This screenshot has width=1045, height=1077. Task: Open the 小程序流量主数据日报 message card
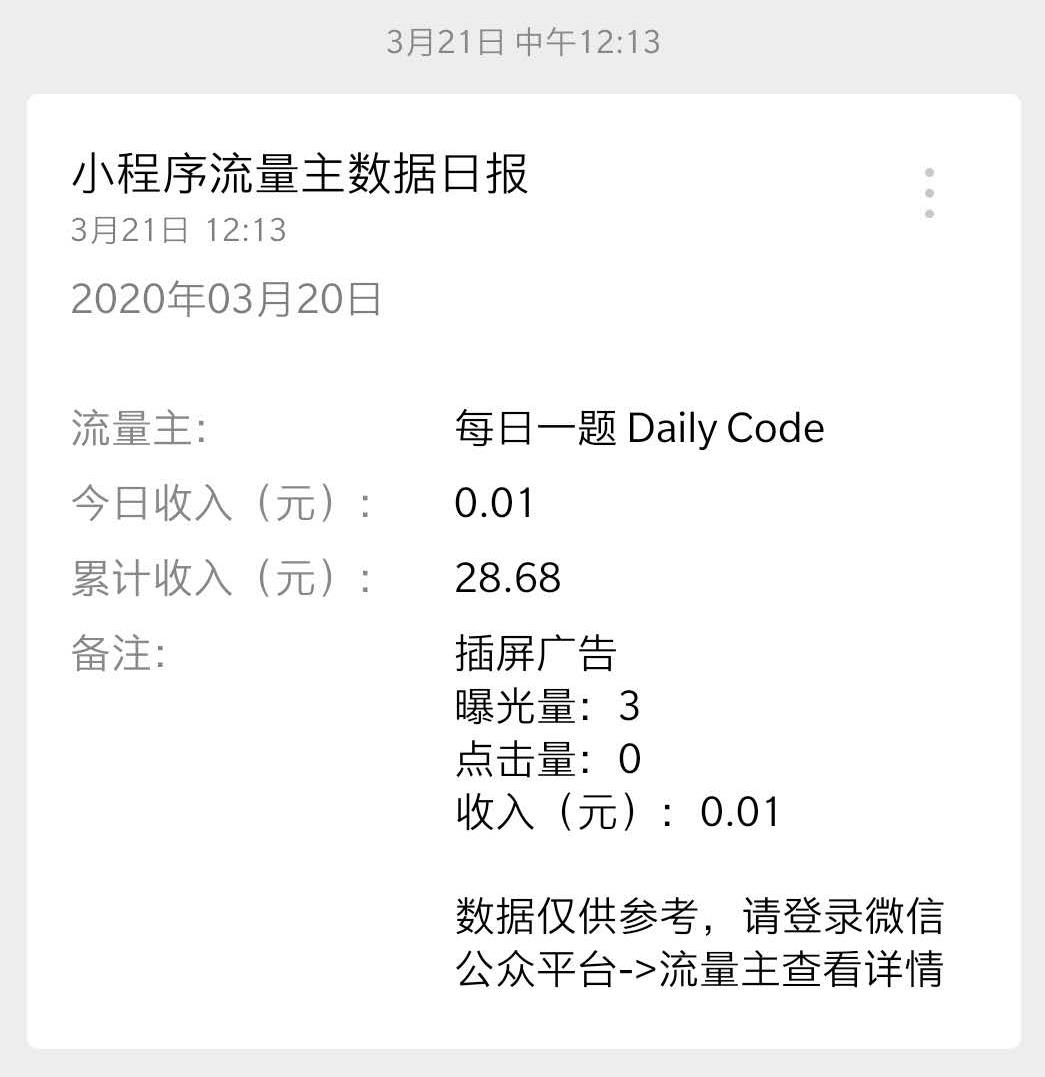pos(300,176)
